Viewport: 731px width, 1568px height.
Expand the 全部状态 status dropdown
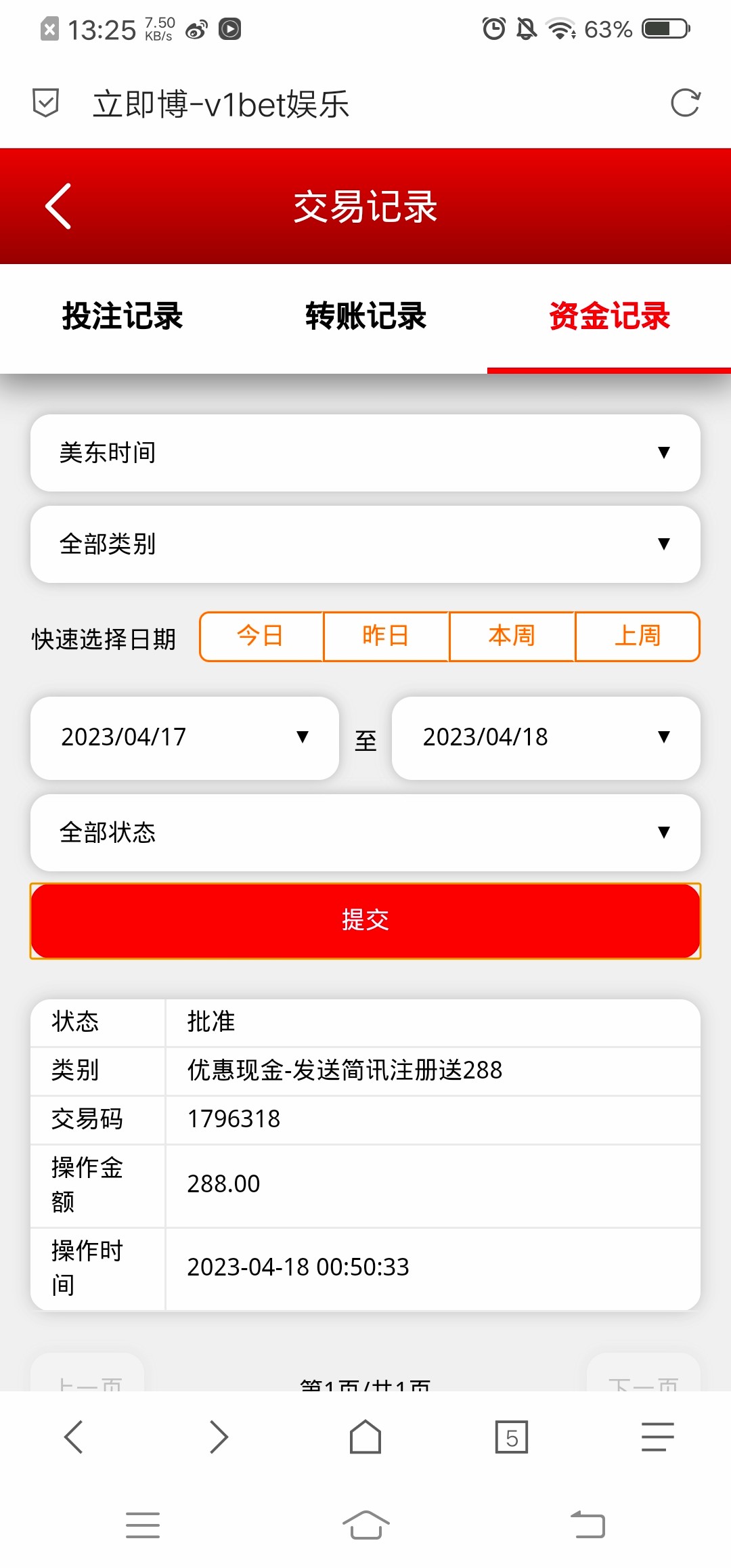click(x=365, y=833)
